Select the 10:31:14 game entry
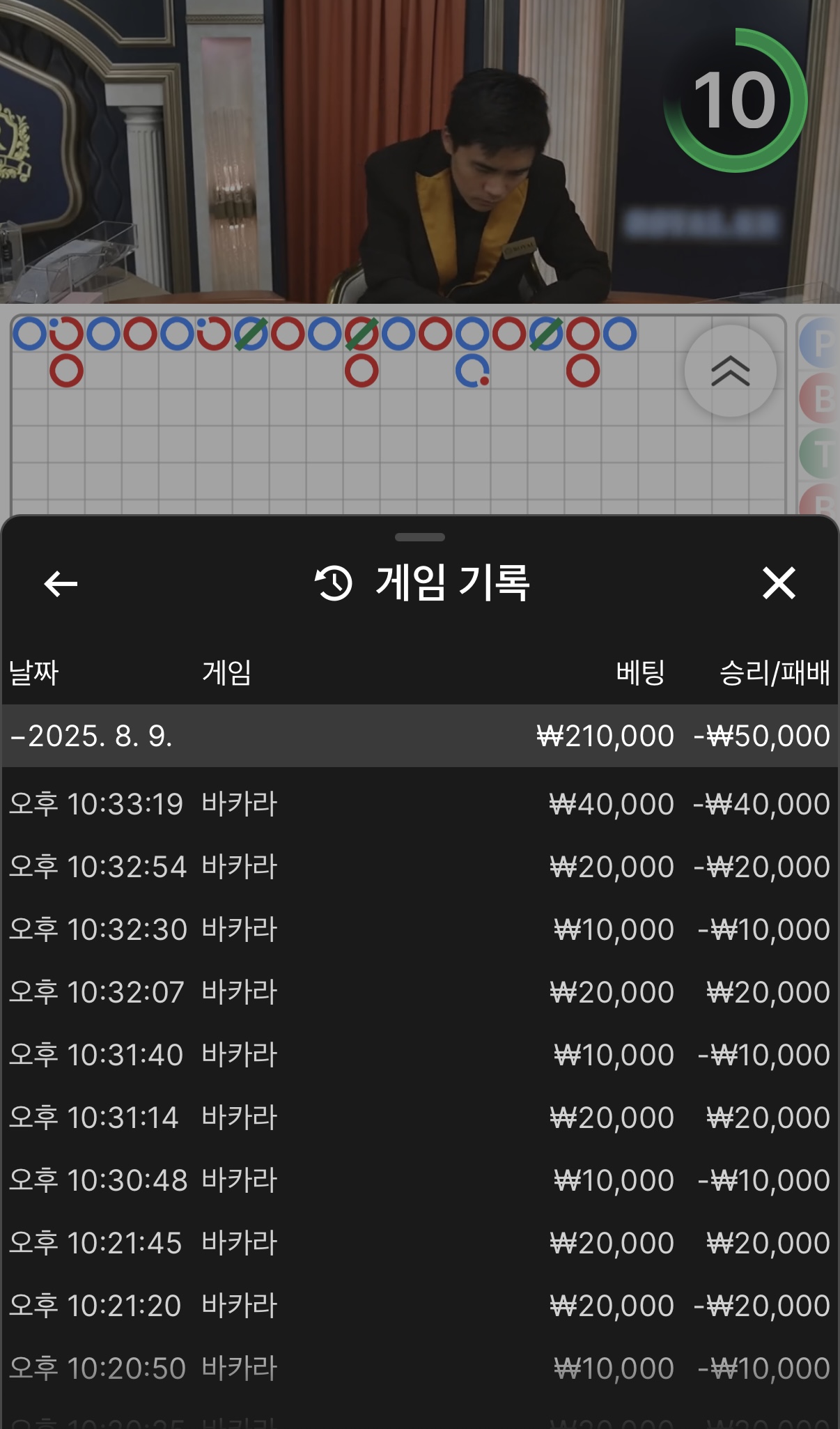Viewport: 840px width, 1429px height. click(x=419, y=1118)
